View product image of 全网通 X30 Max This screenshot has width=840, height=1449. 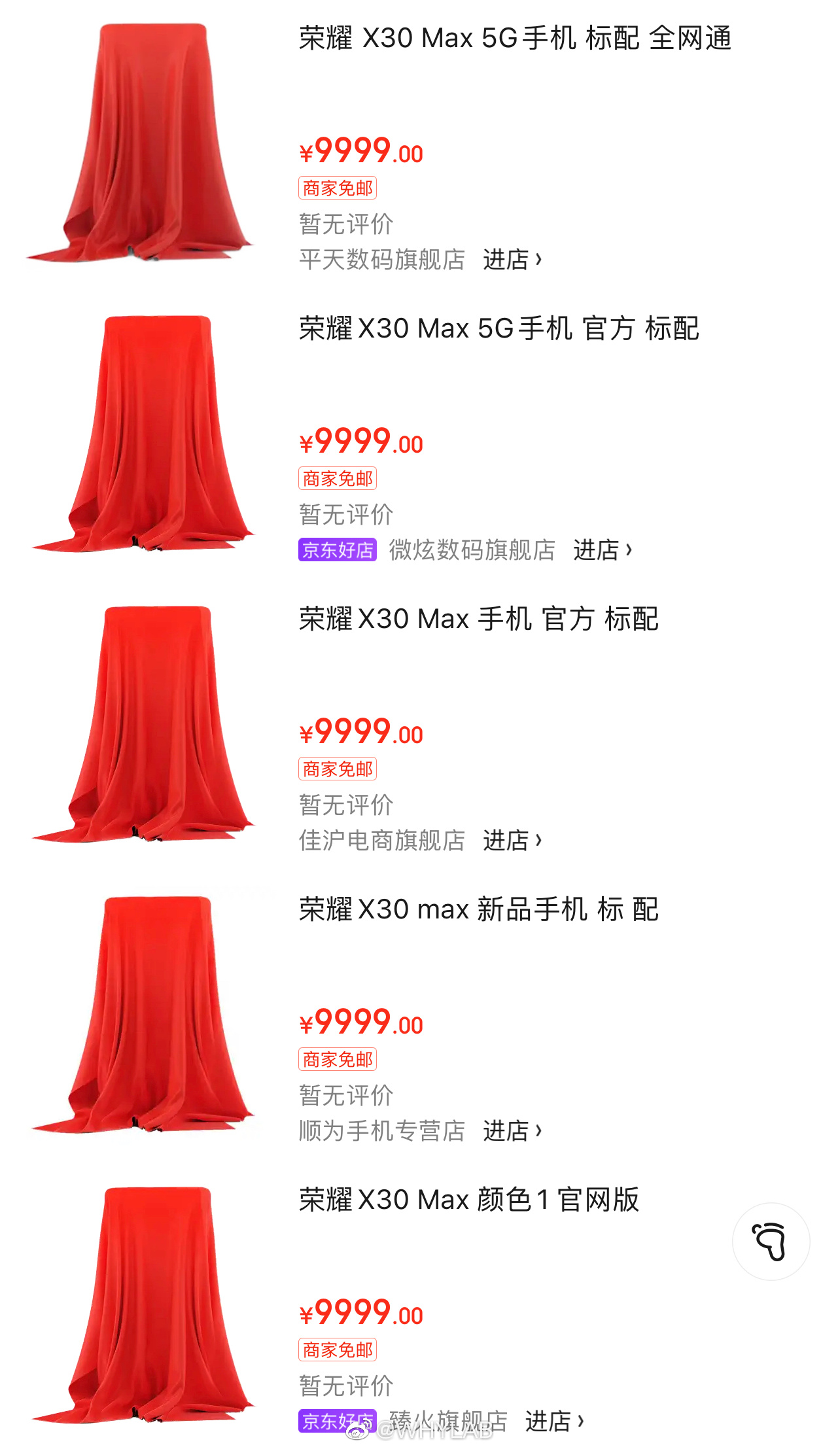[141, 144]
